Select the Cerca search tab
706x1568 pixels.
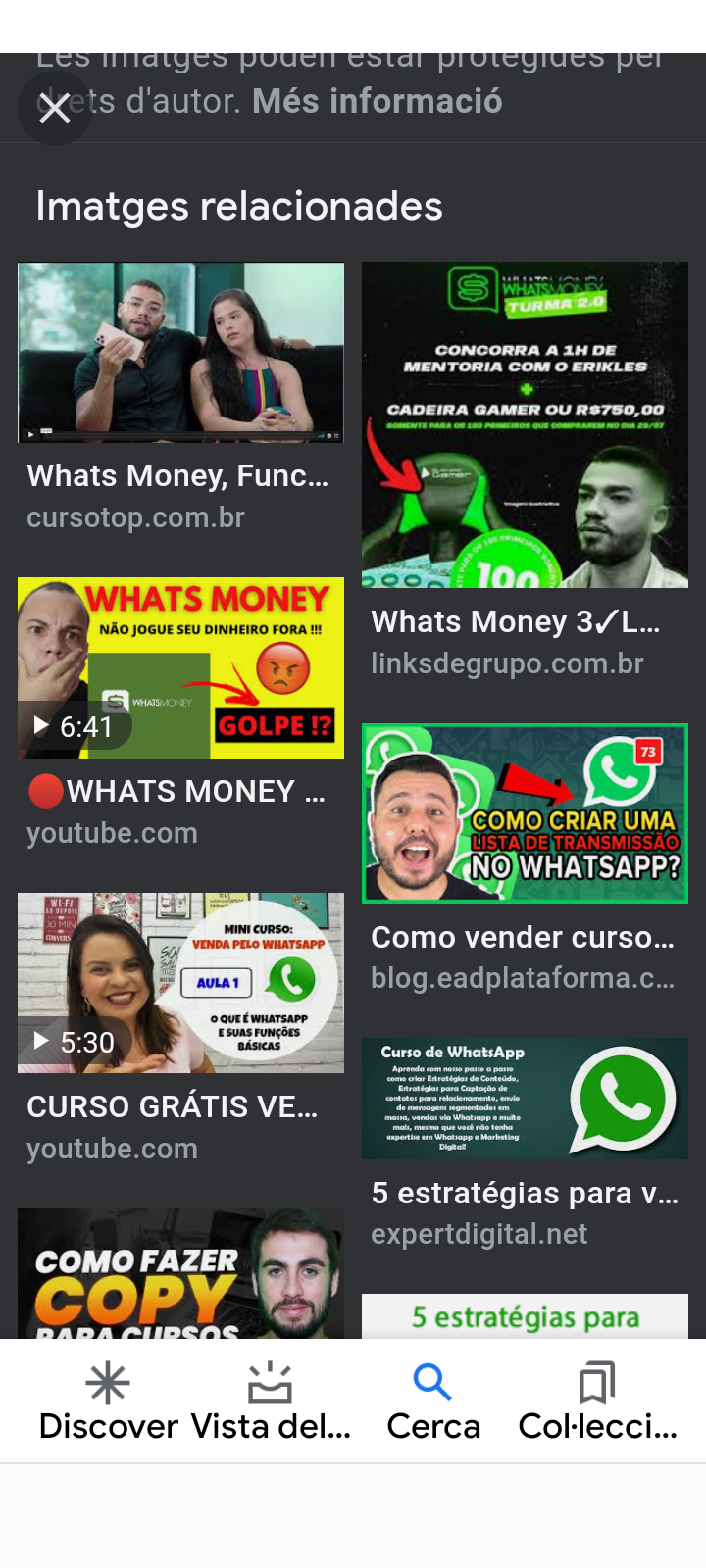433,1401
